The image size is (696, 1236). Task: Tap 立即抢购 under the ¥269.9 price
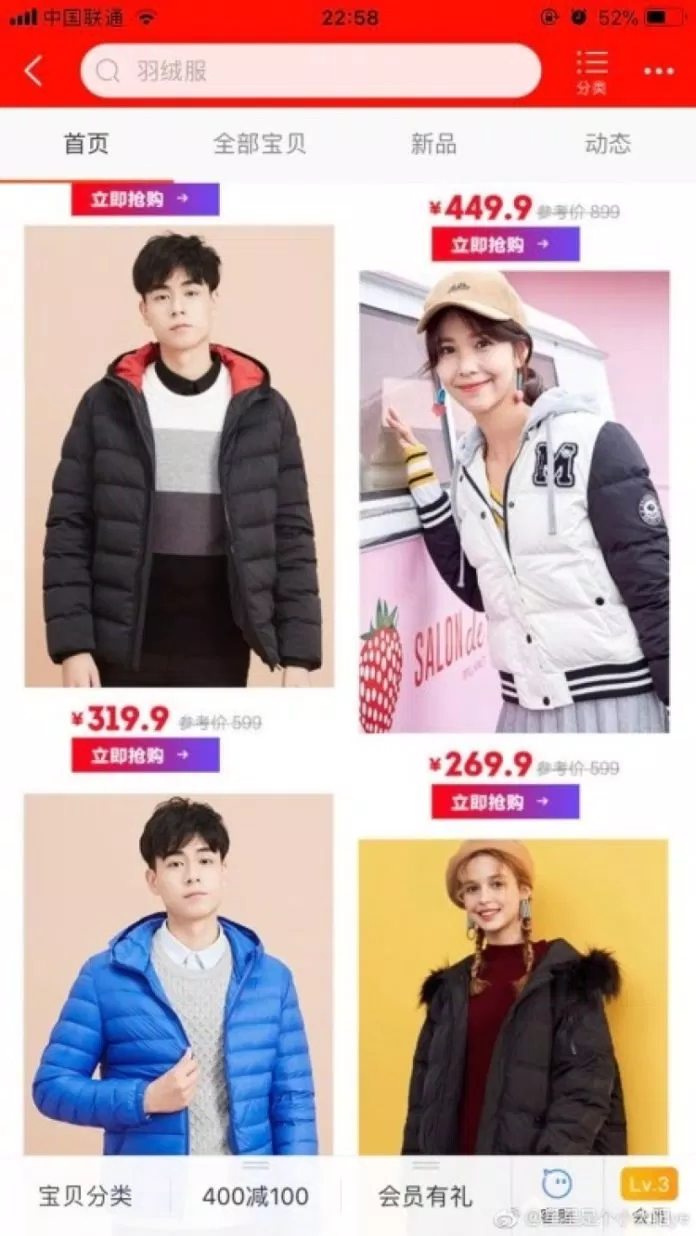pyautogui.click(x=505, y=801)
